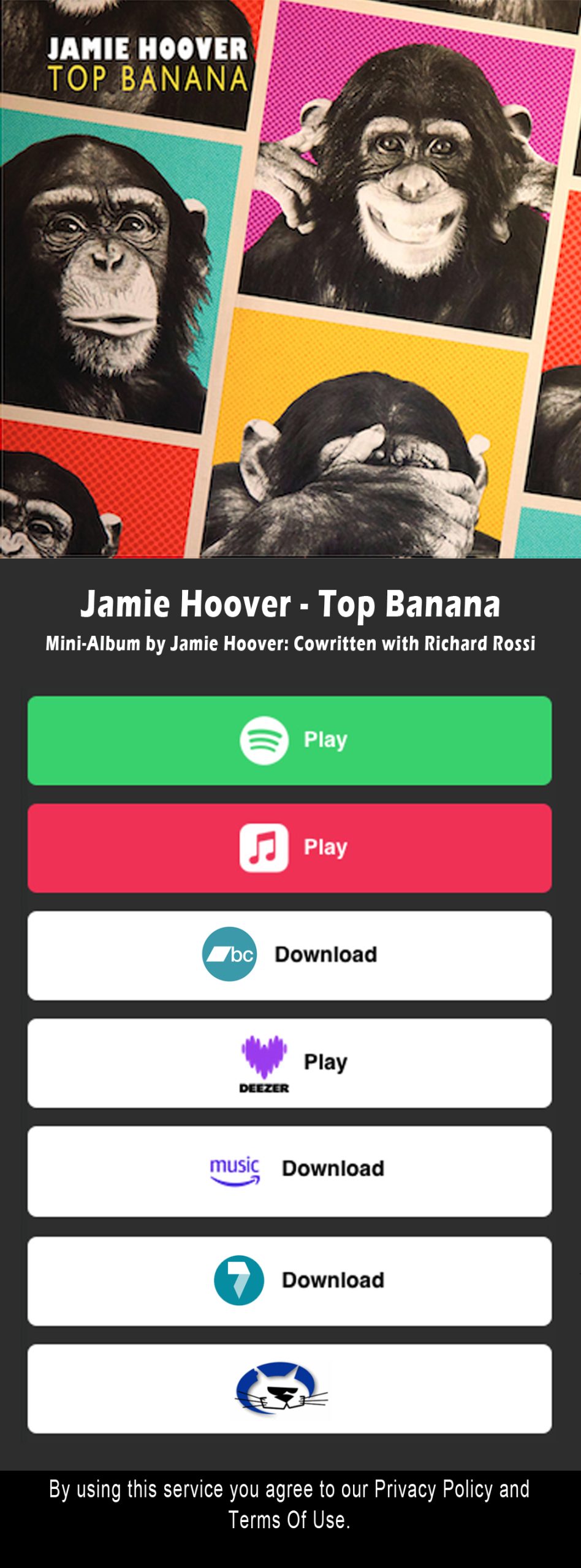Screen dimensions: 581x1568
Task: Play the album on Deezer
Action: point(289,1063)
